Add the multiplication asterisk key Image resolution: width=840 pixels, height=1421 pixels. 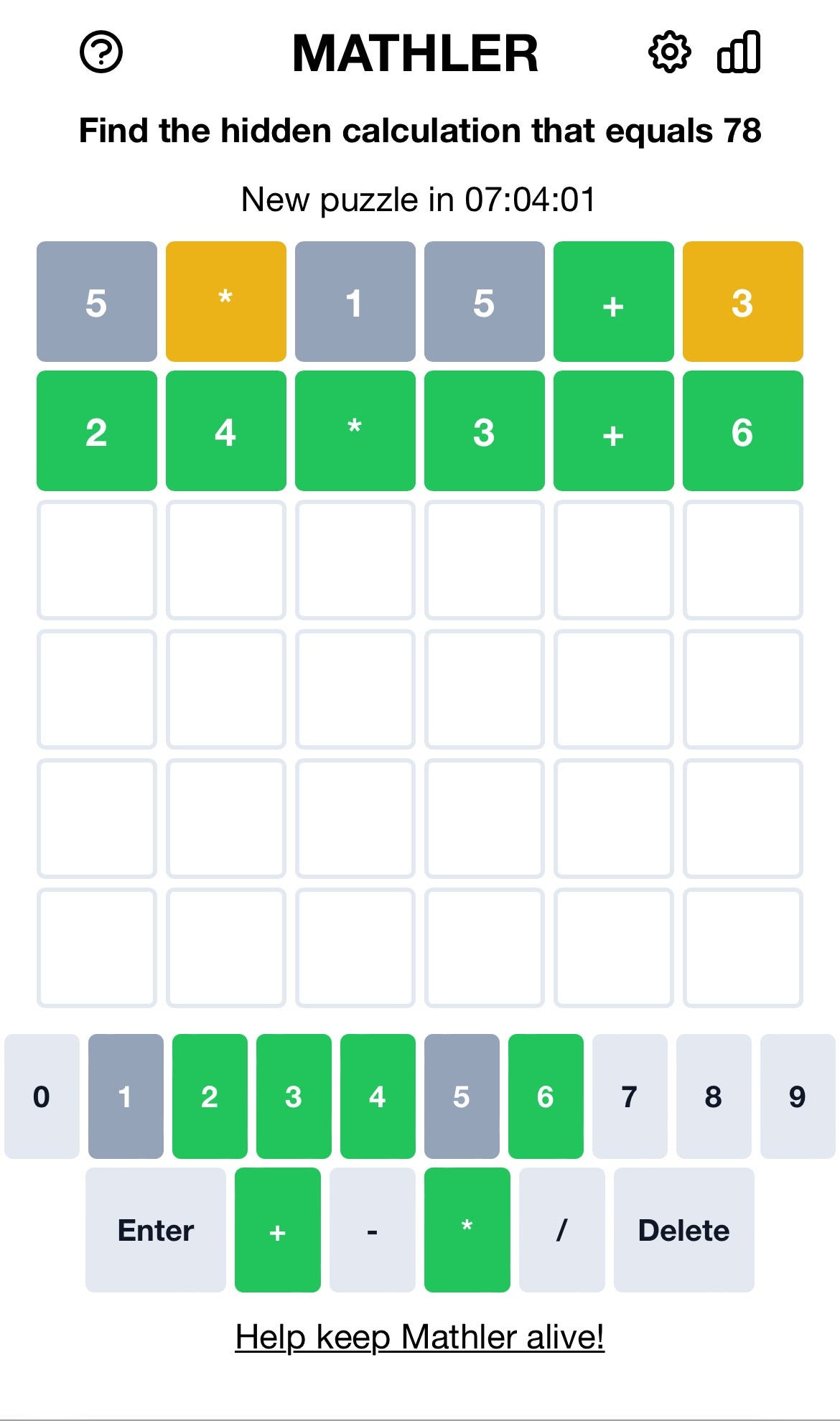[467, 1230]
